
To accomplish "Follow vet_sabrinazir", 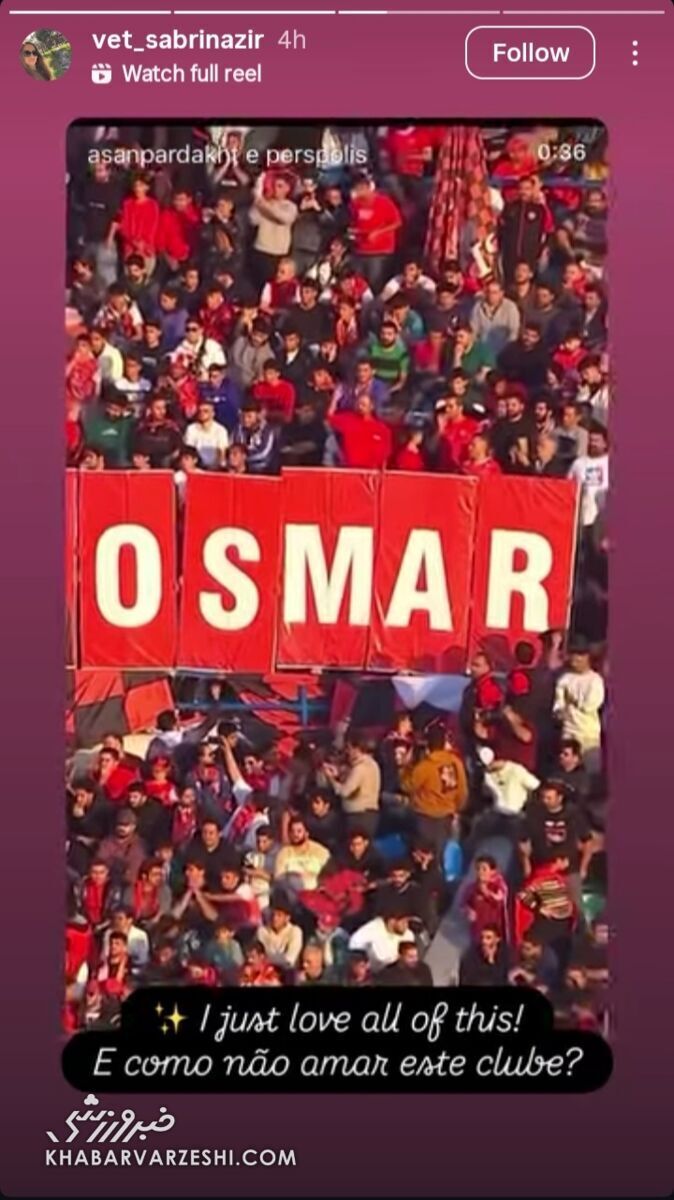I will [x=530, y=53].
